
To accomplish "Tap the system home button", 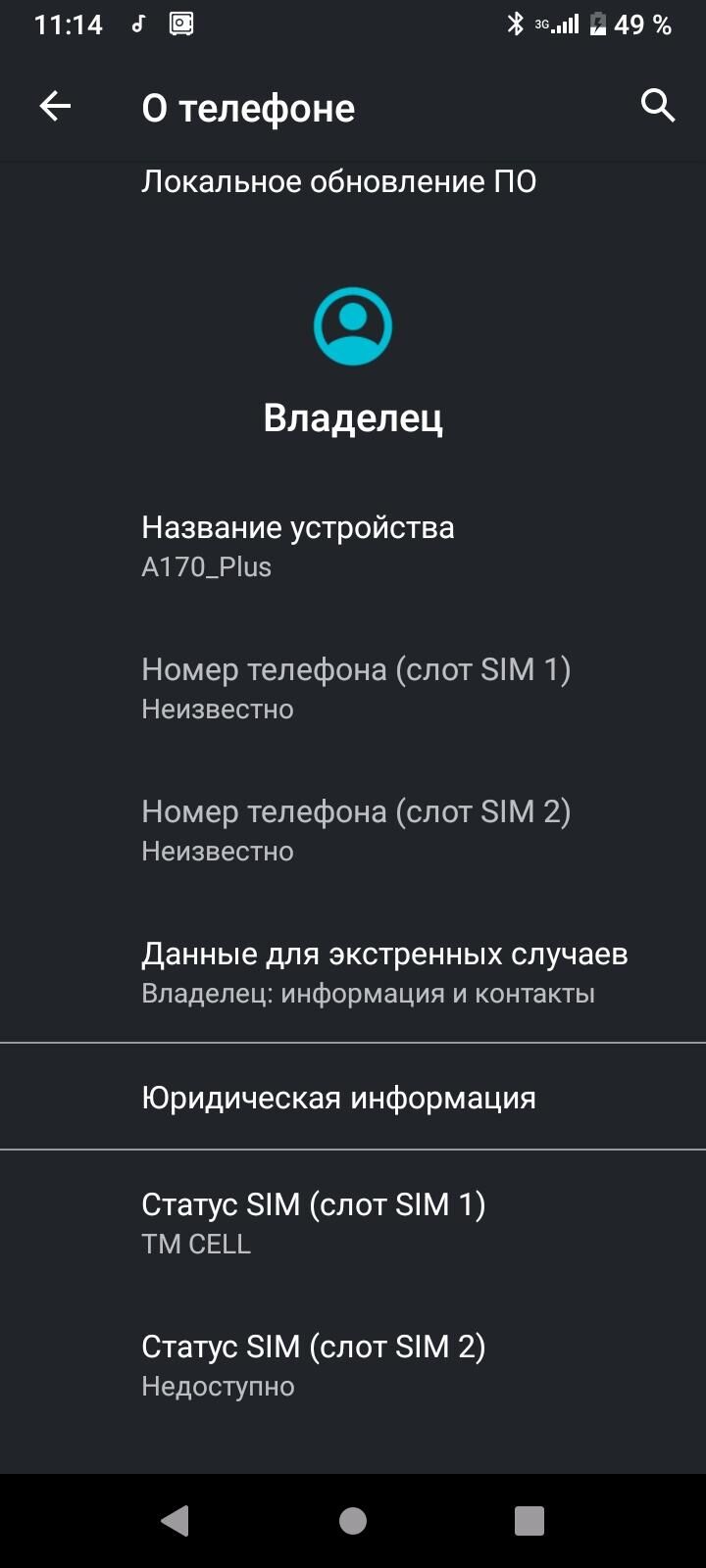I will (x=353, y=1520).
